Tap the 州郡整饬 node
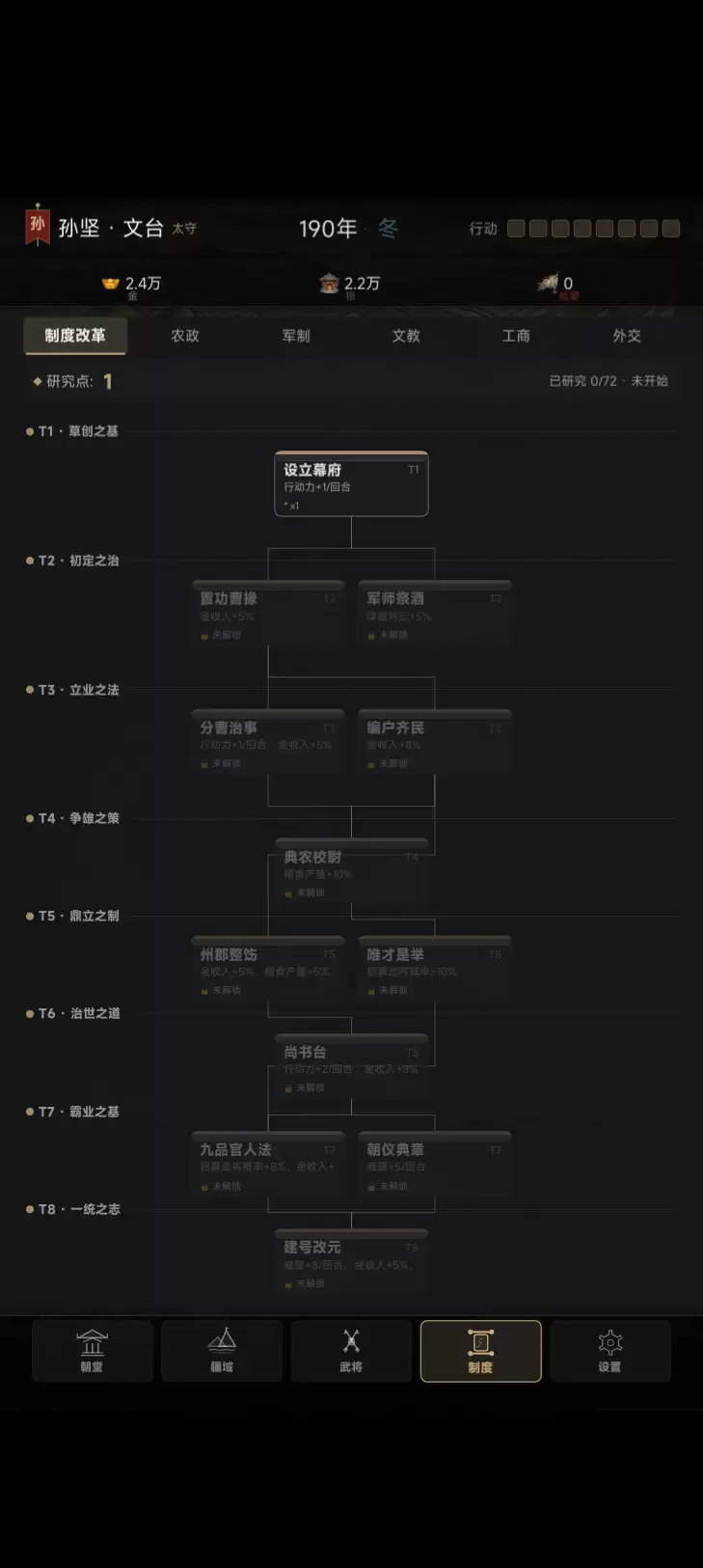 (x=268, y=970)
